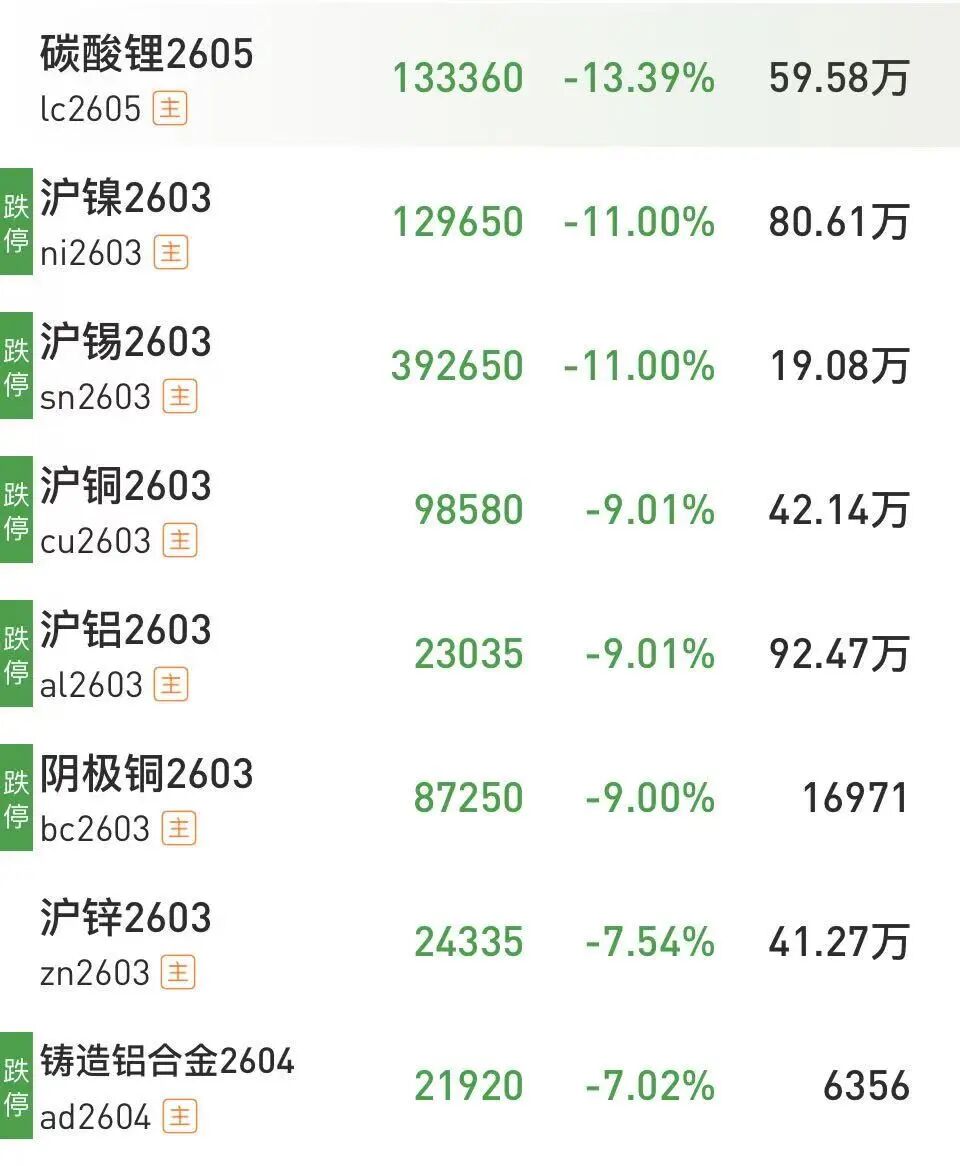
Task: Click the green -11.00% percentage of 沪镍2603
Action: 640,219
